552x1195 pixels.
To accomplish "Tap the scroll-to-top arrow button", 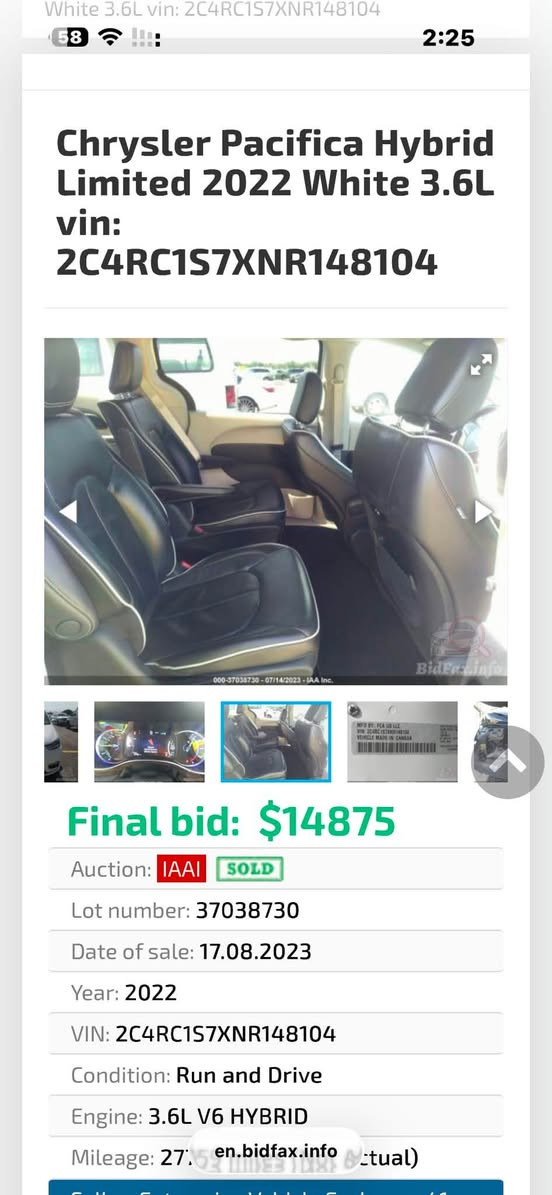I will [x=508, y=762].
